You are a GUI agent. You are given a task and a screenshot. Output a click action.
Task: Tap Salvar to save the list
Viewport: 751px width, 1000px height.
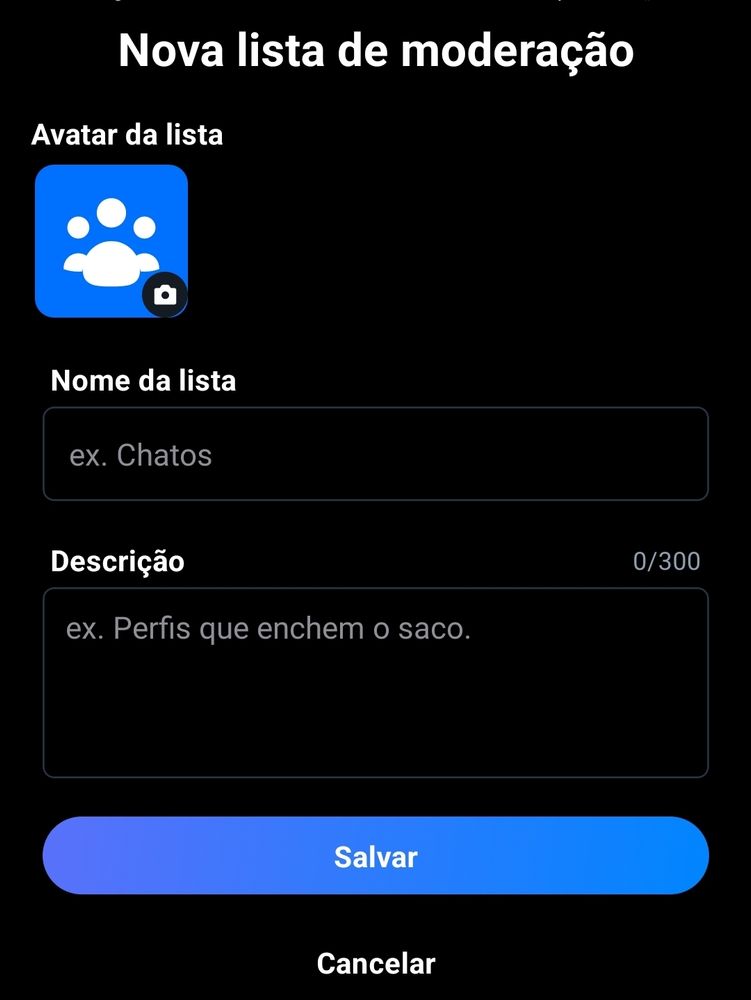[x=375, y=856]
